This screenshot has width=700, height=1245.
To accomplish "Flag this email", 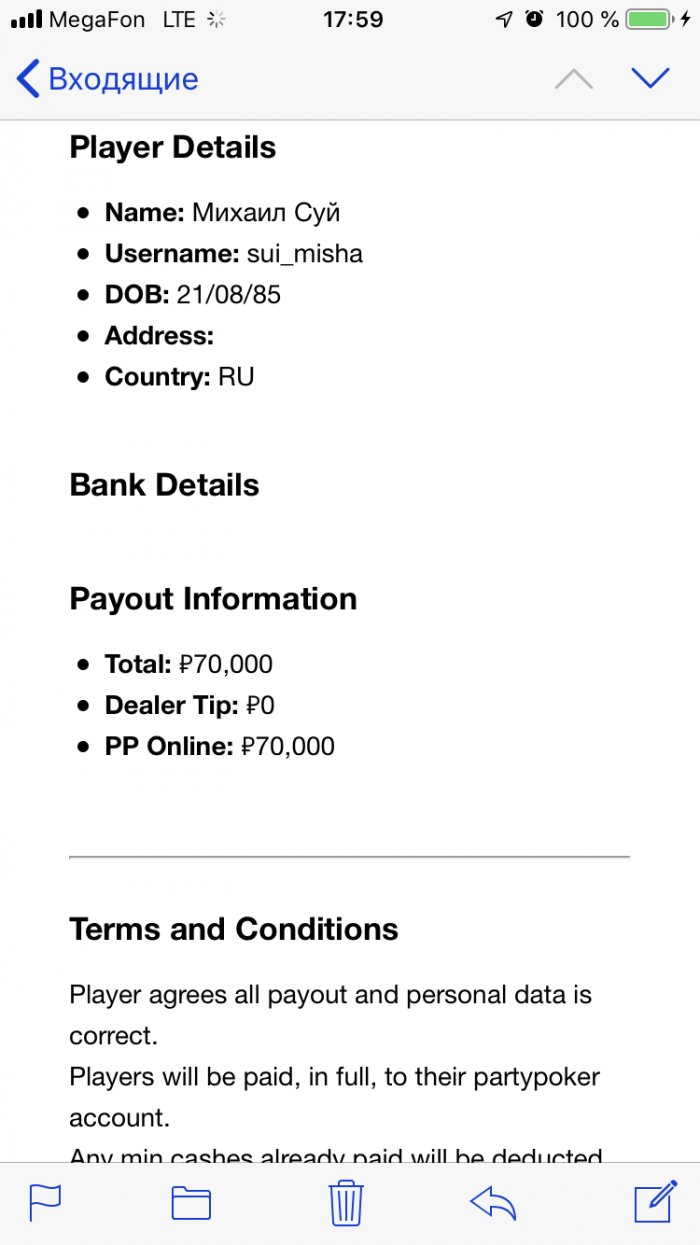I will click(46, 1202).
